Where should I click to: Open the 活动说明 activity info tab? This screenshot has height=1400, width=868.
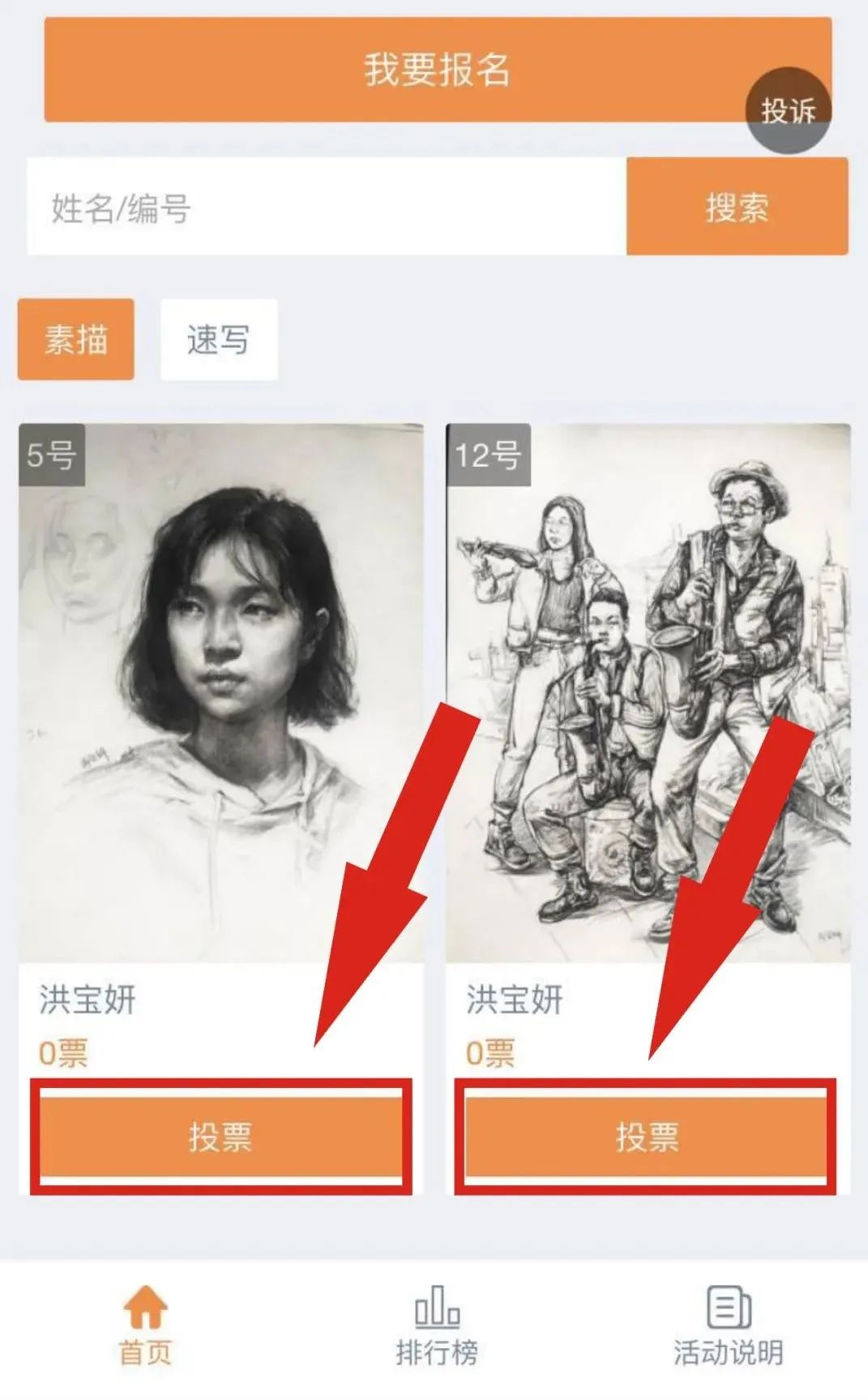click(728, 1328)
